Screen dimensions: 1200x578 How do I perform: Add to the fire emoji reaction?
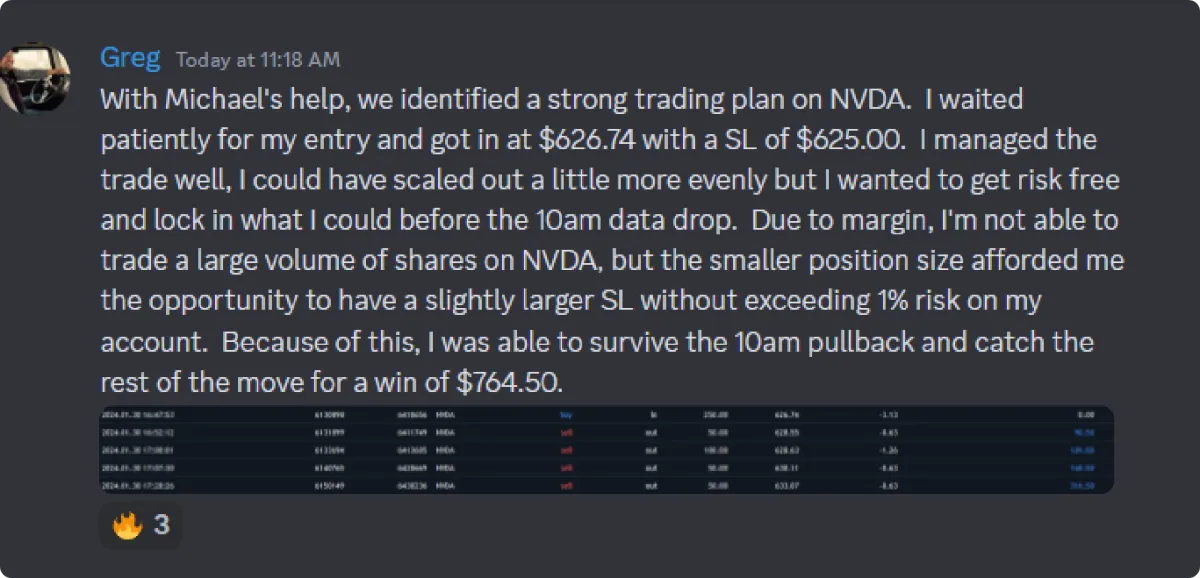140,525
